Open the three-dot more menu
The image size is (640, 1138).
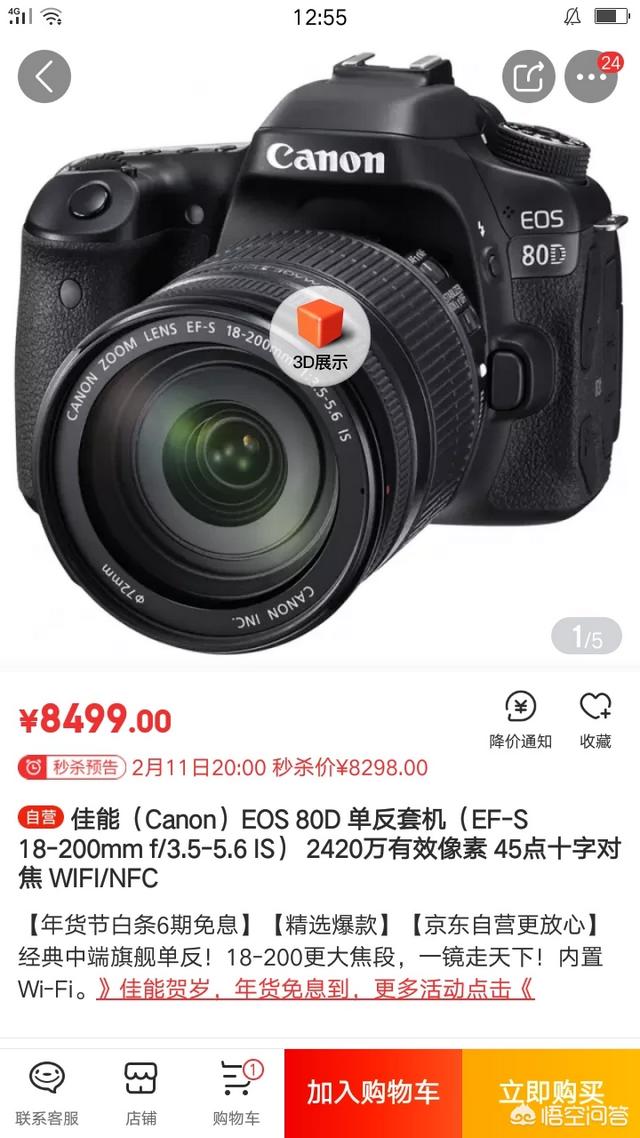591,76
